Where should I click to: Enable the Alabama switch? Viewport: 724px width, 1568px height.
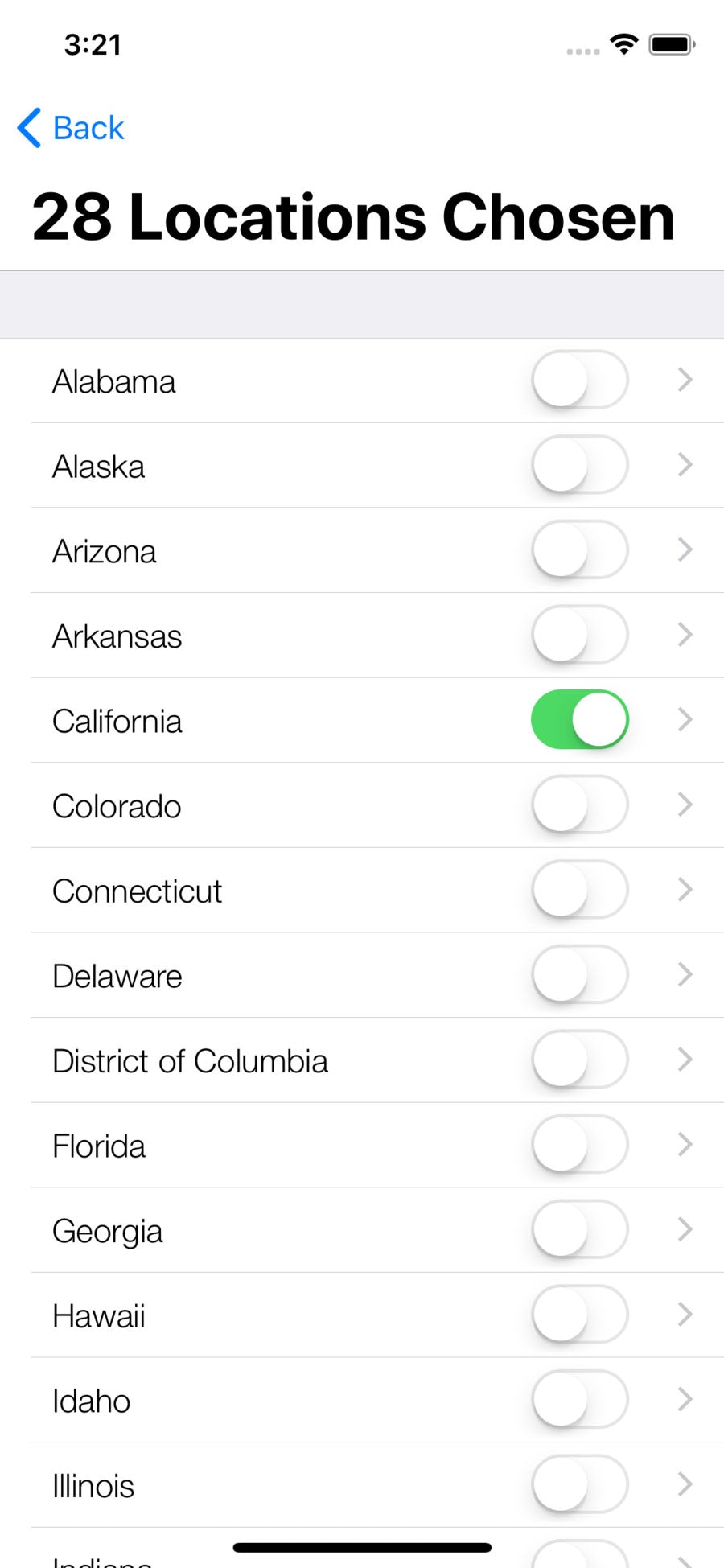coord(579,380)
